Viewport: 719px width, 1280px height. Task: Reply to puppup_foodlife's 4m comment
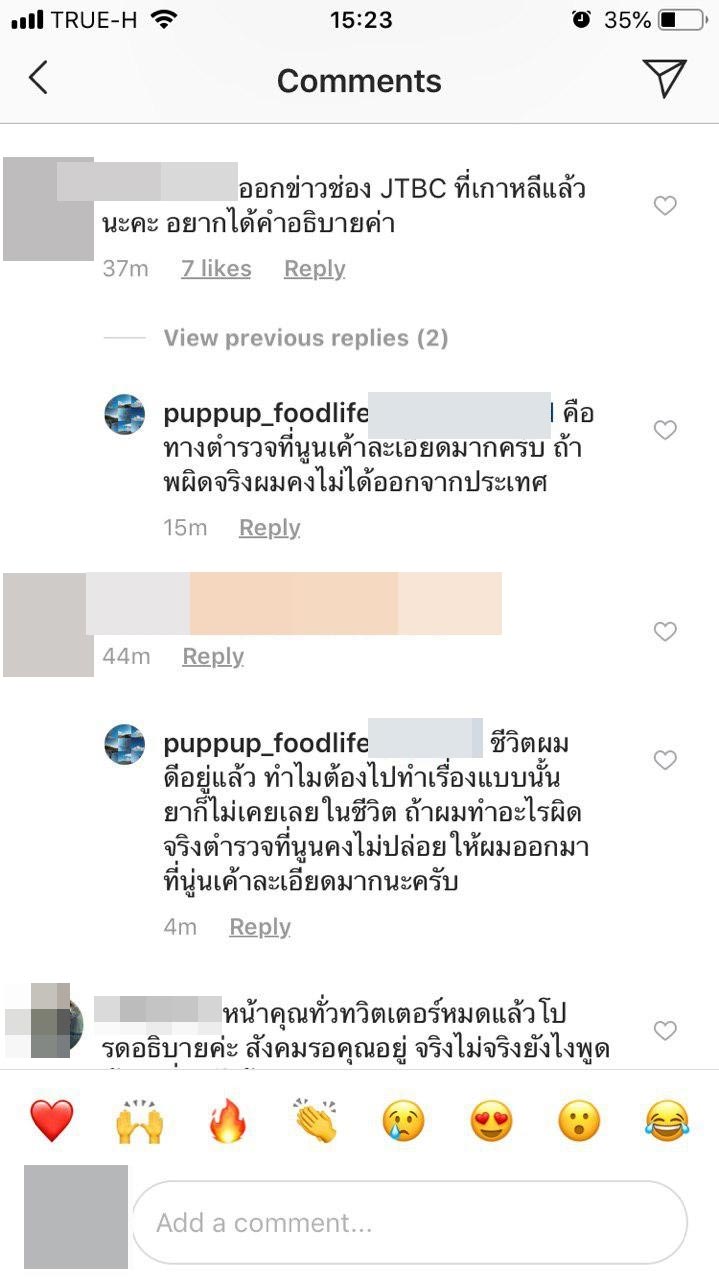pyautogui.click(x=260, y=927)
